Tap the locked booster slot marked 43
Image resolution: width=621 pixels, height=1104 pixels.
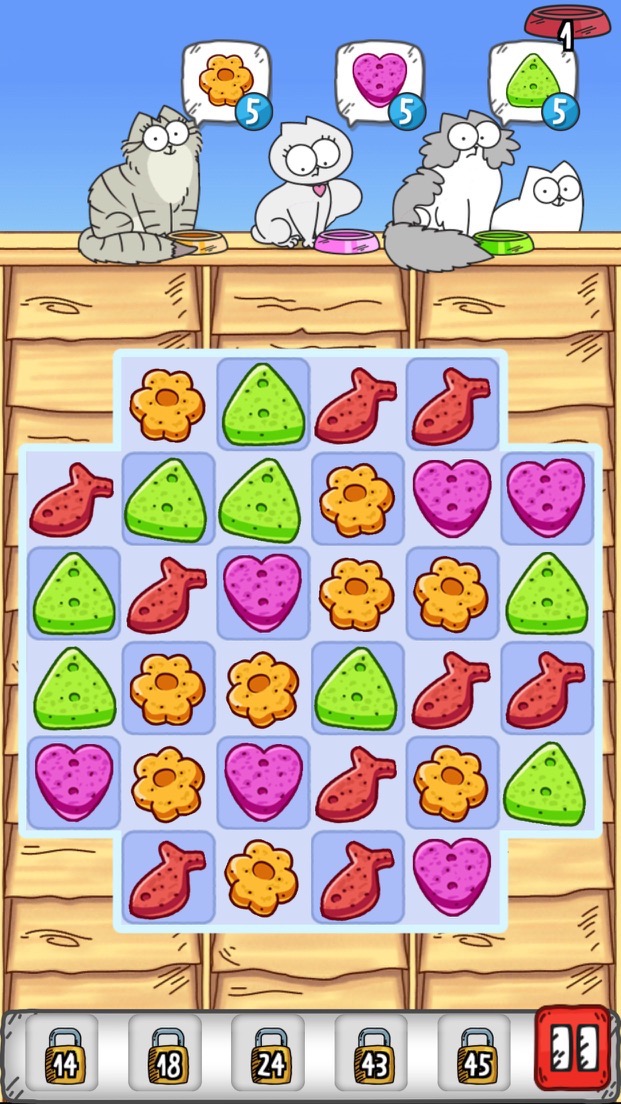(372, 1054)
